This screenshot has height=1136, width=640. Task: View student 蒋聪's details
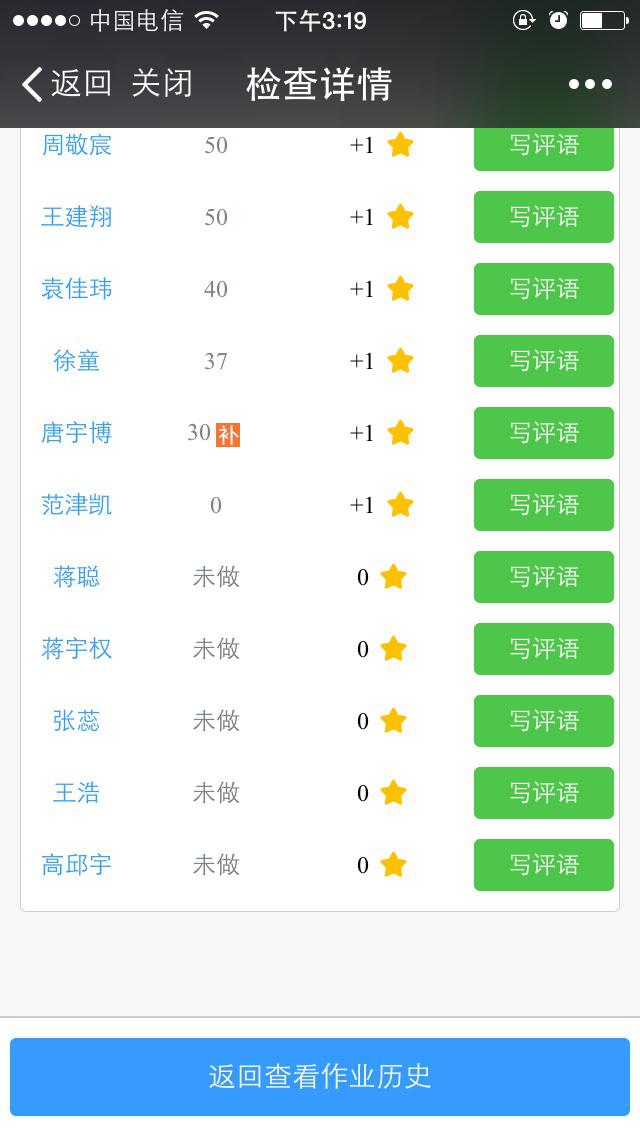pyautogui.click(x=77, y=577)
